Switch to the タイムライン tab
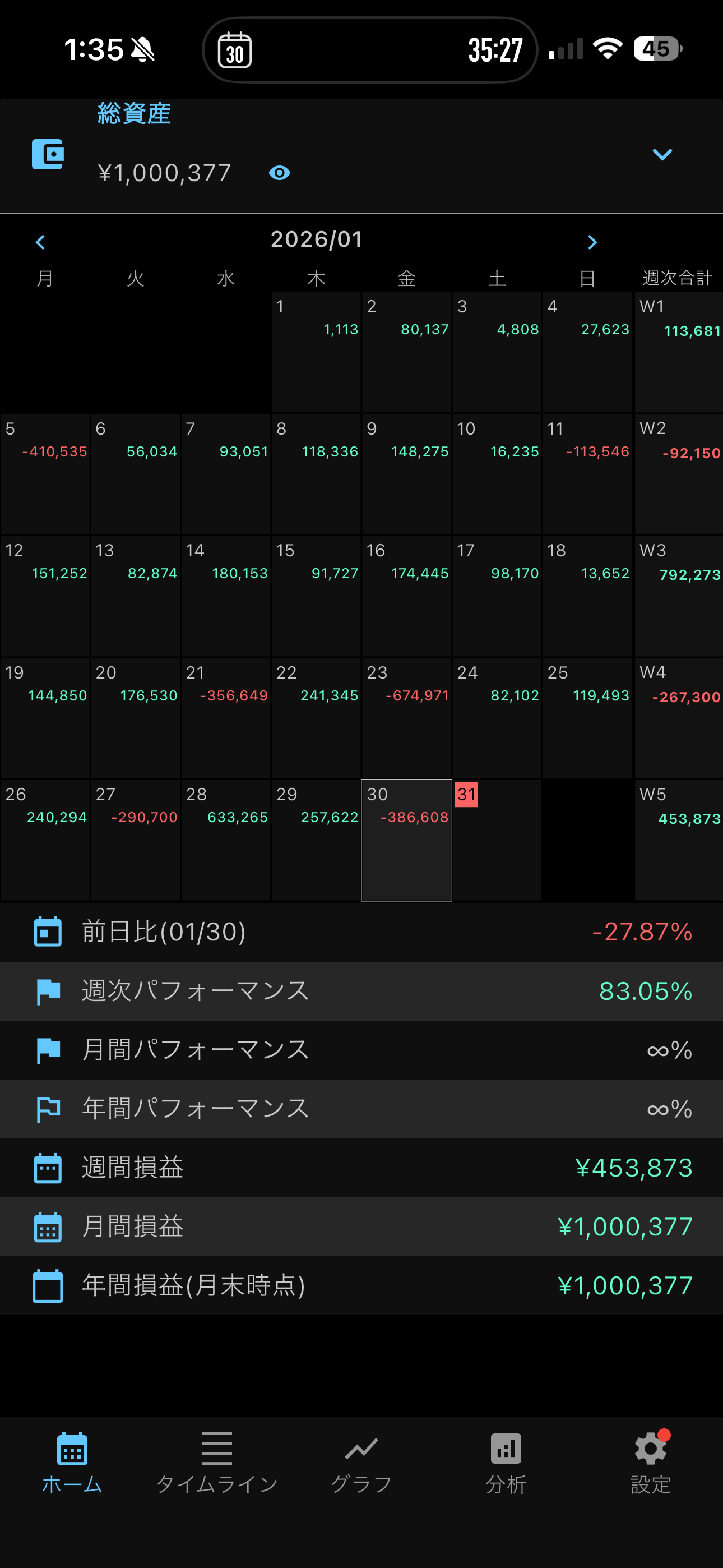723x1568 pixels. [217, 1462]
